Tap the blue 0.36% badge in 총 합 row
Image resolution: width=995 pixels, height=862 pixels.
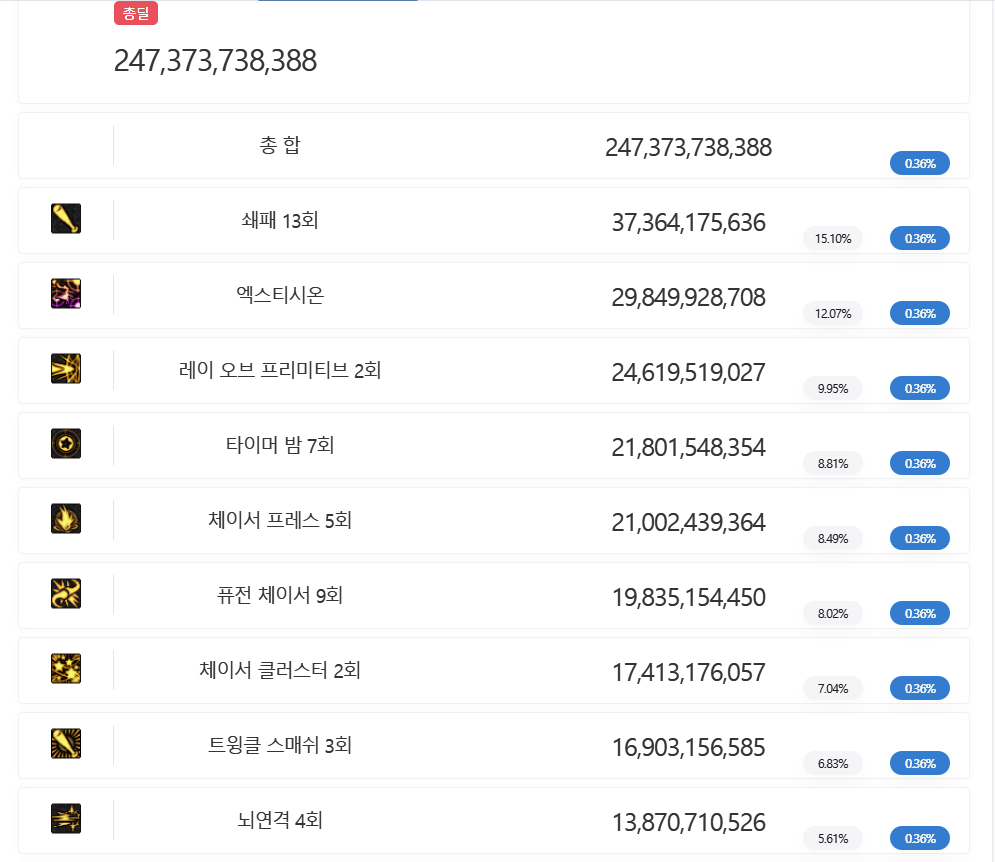919,164
